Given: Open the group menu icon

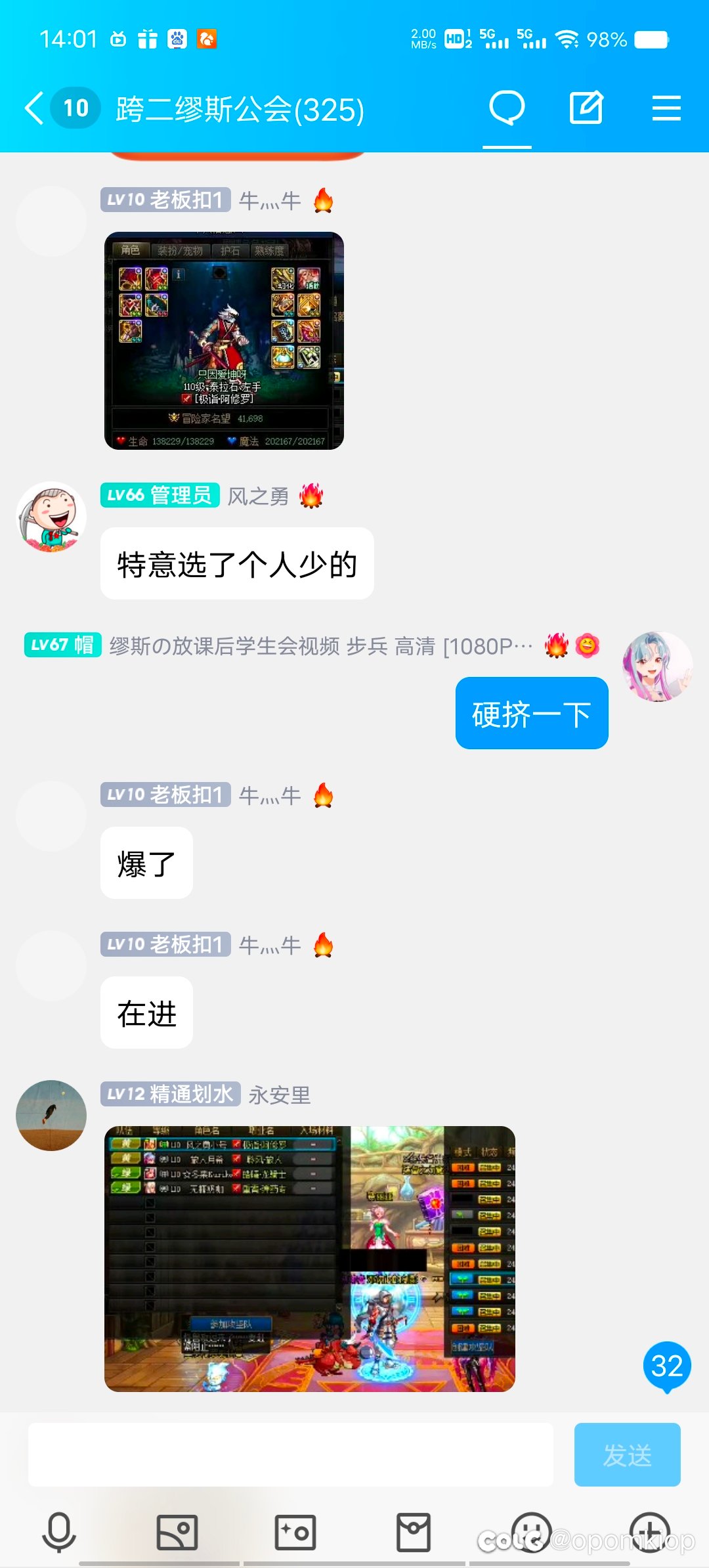Looking at the screenshot, I should (x=666, y=108).
